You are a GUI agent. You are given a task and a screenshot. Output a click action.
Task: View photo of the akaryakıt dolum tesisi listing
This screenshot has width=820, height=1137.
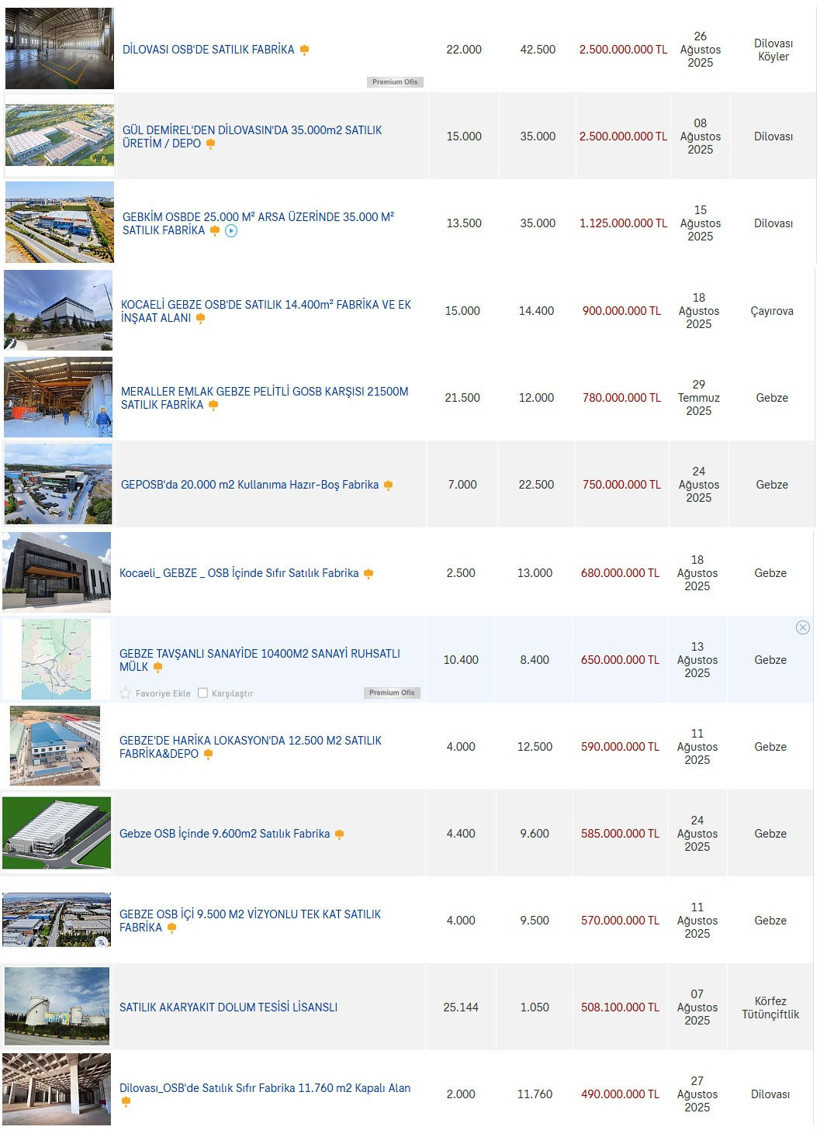57,1006
